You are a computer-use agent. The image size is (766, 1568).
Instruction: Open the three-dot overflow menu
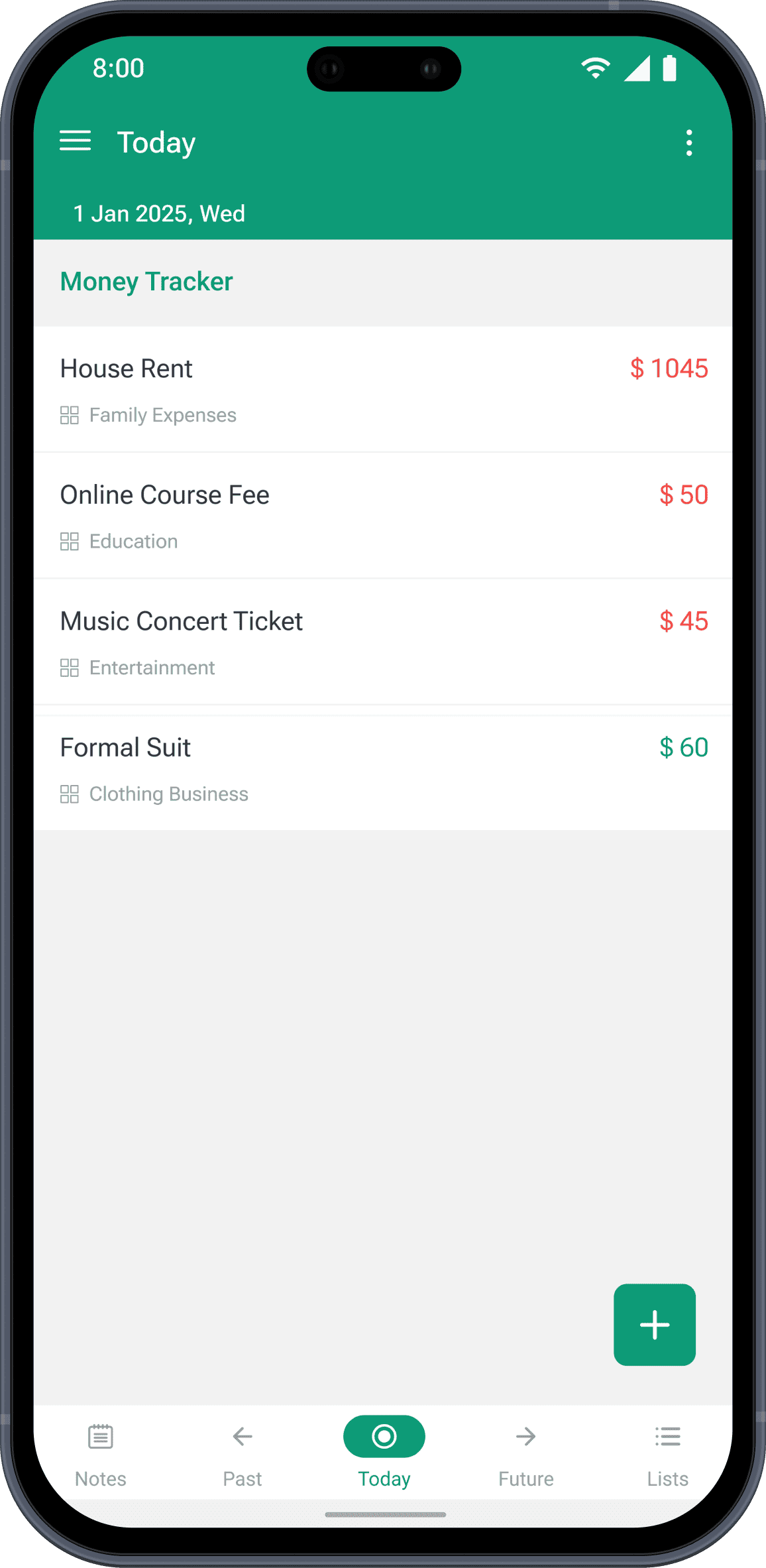pyautogui.click(x=689, y=143)
